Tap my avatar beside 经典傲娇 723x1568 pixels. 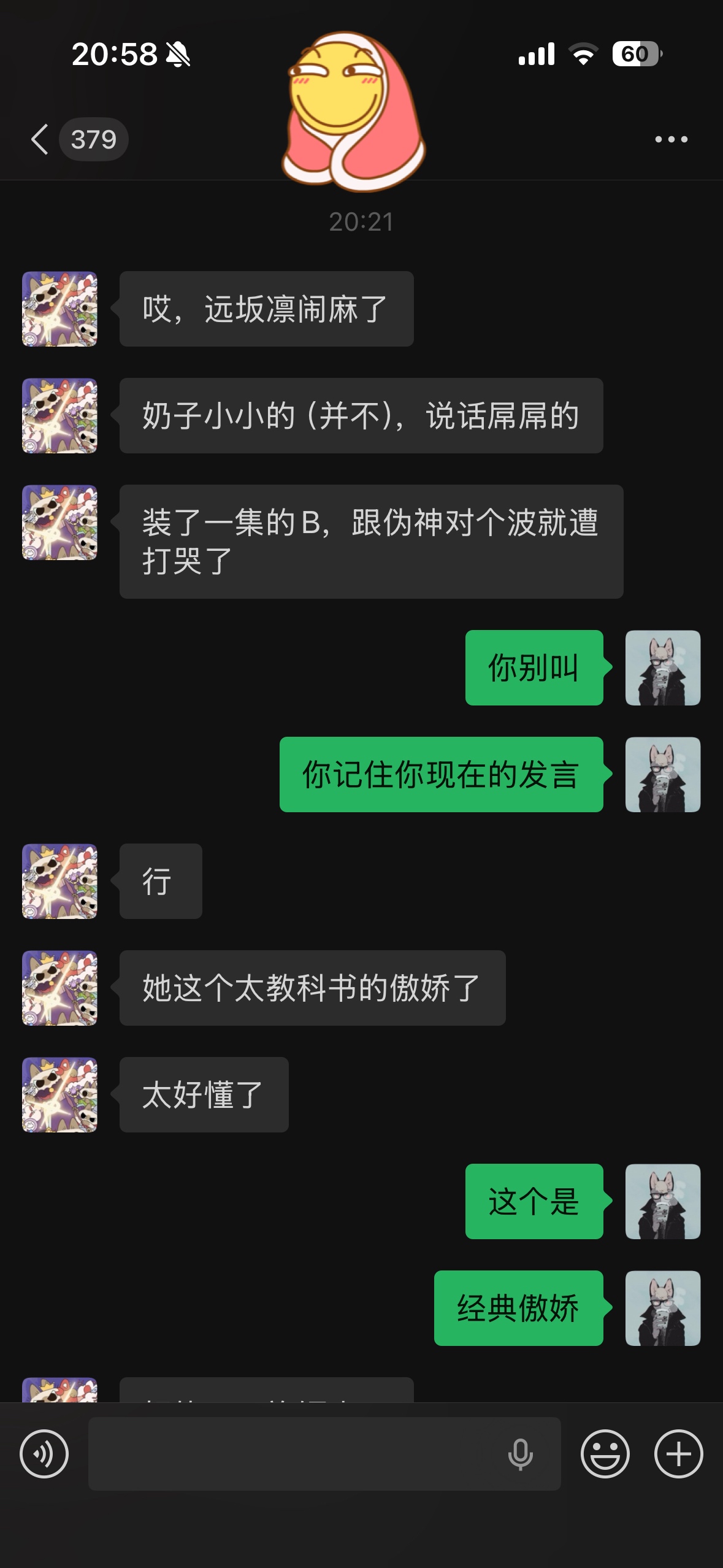pos(662,1308)
